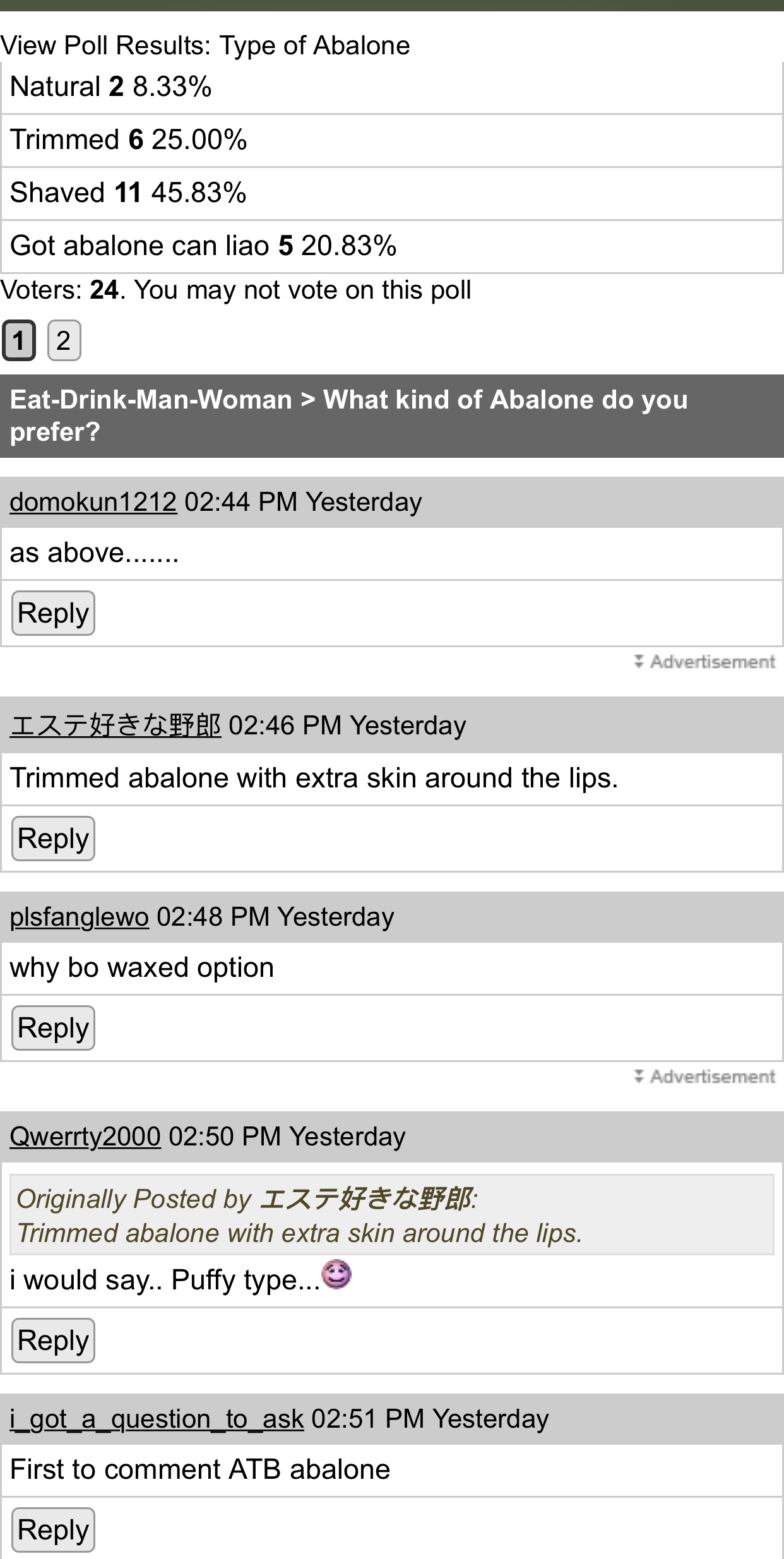
Task: Open i_got_a_question_to_ask's profile link
Action: (x=157, y=1419)
